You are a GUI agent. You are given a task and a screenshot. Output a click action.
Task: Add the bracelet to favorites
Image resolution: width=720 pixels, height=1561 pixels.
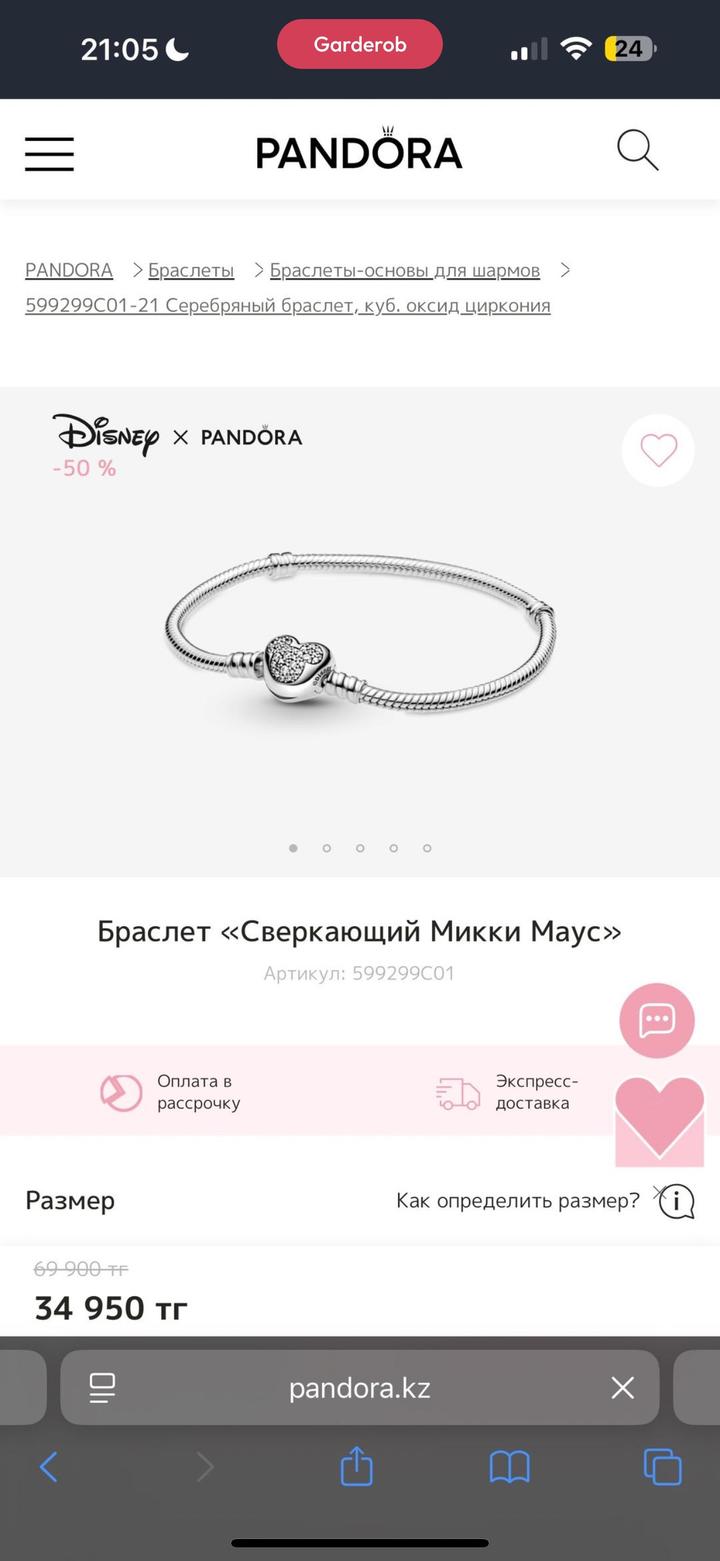(x=658, y=451)
